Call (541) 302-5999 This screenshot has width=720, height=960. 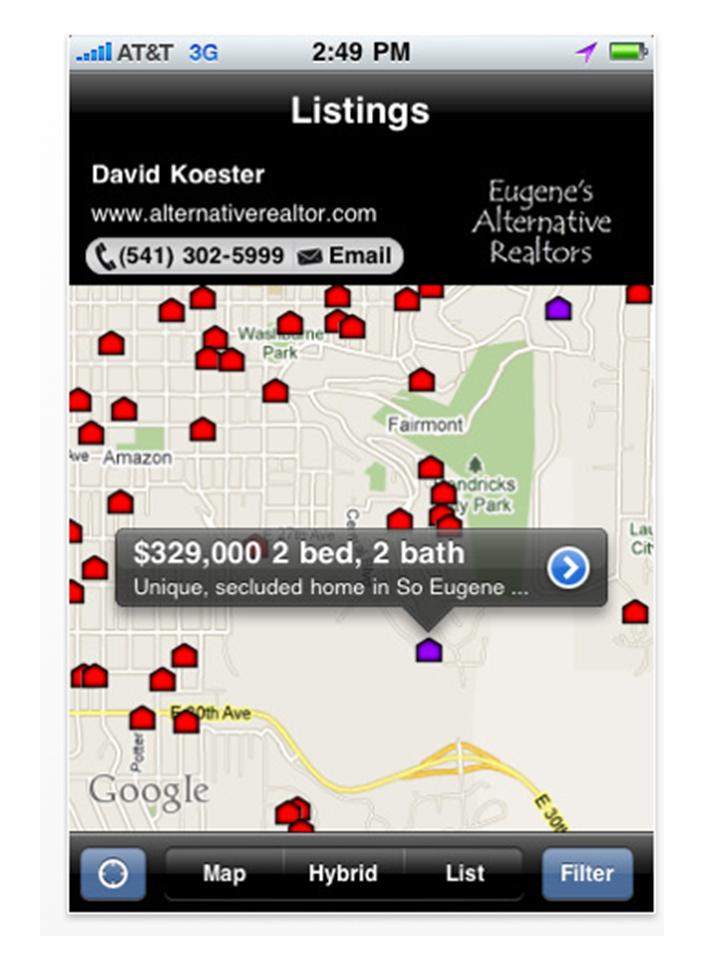click(x=190, y=256)
